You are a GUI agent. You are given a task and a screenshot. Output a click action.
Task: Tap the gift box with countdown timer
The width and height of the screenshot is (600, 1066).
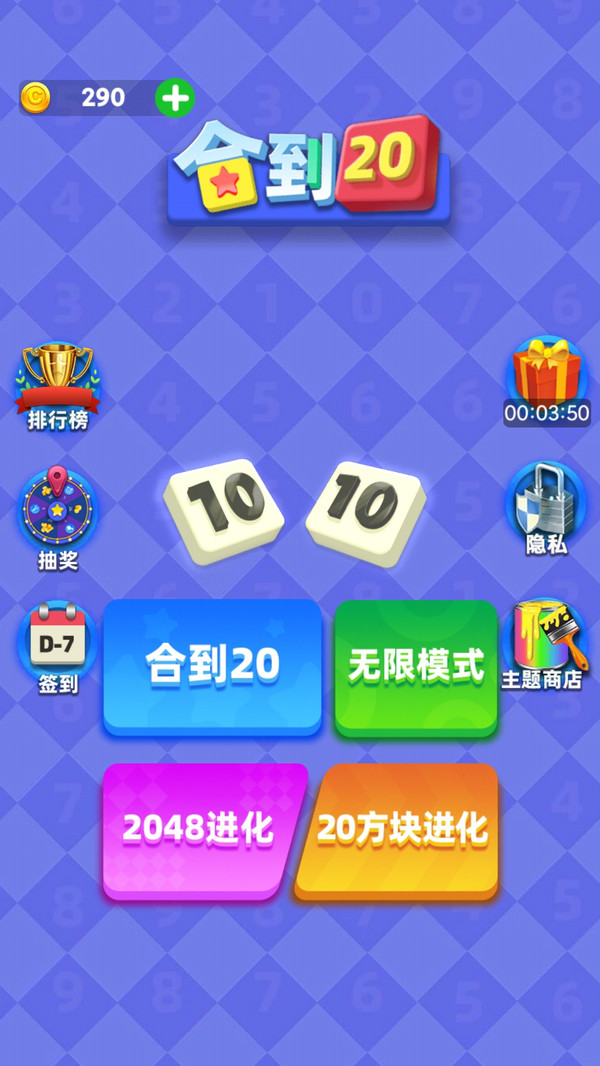tap(547, 381)
